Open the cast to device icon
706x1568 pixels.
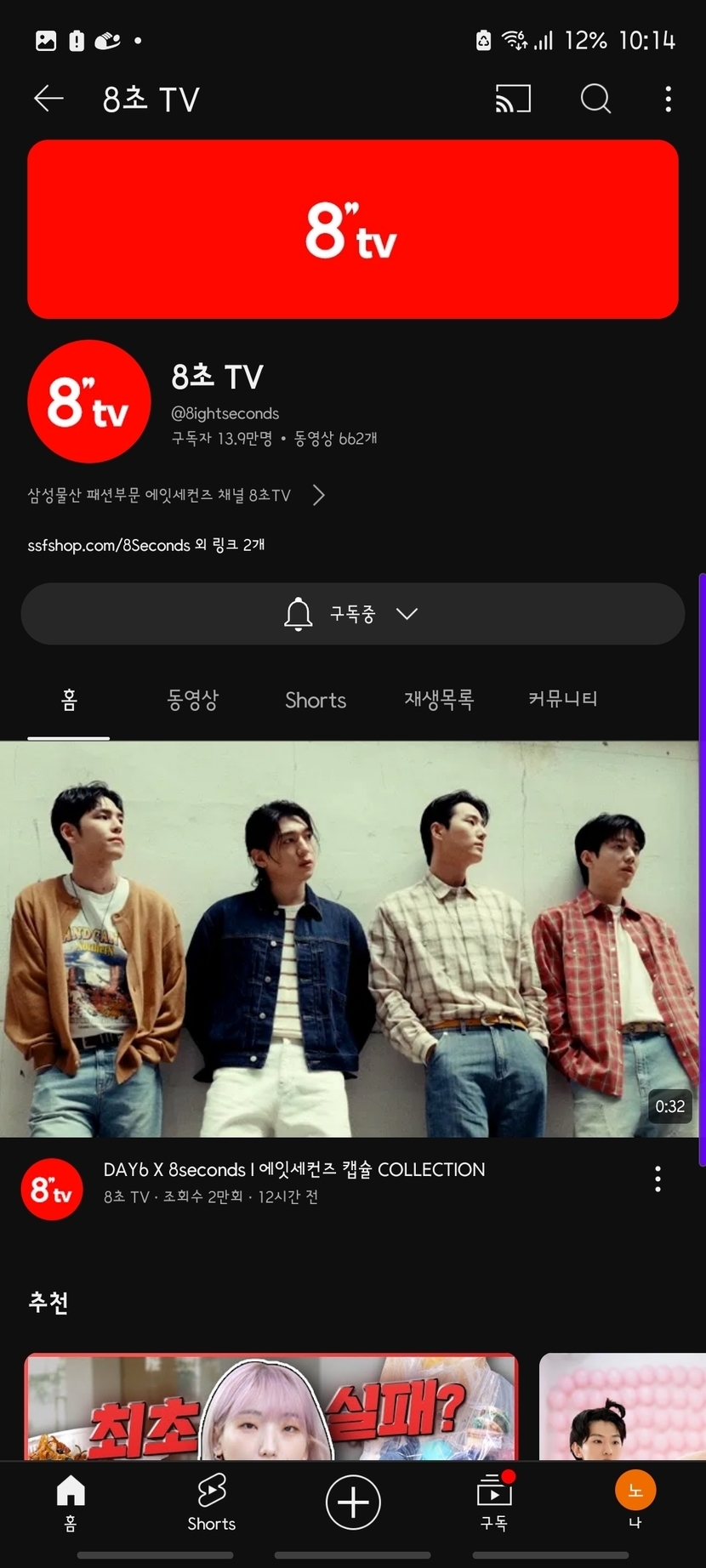(x=513, y=99)
